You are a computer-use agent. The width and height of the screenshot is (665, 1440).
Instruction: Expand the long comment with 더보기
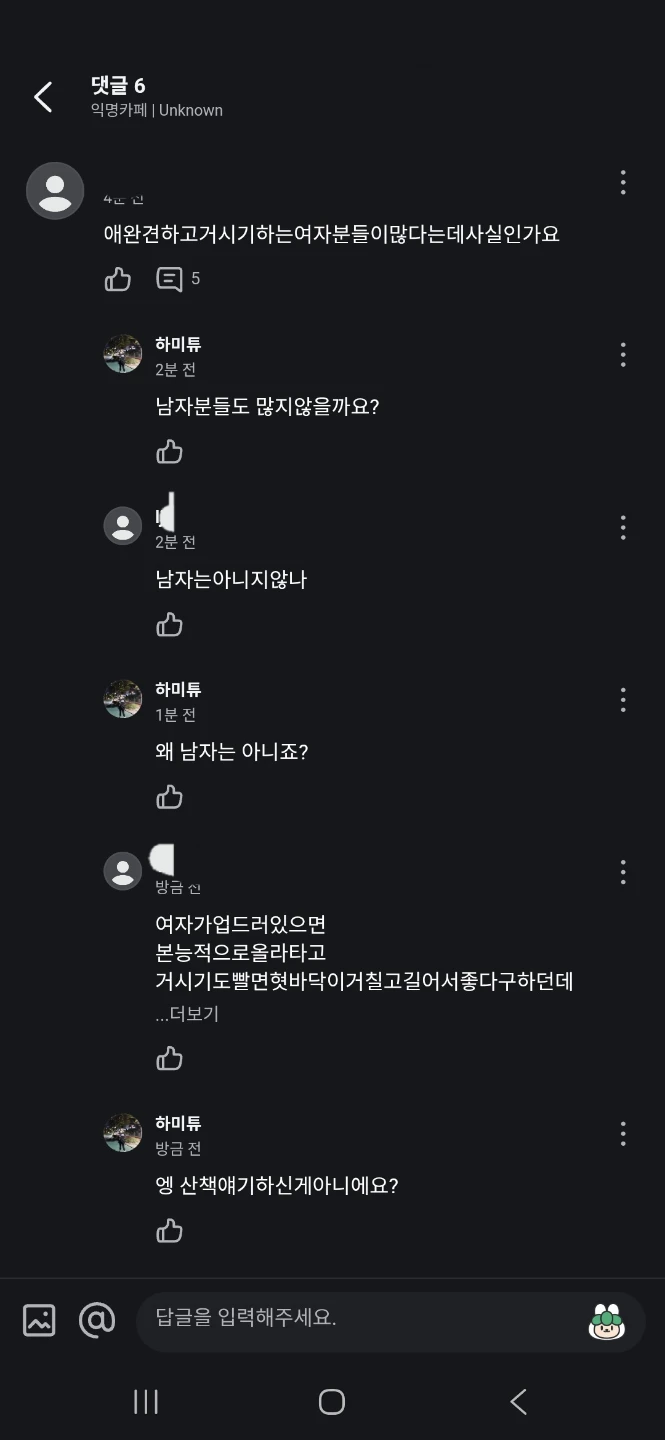pos(187,1014)
